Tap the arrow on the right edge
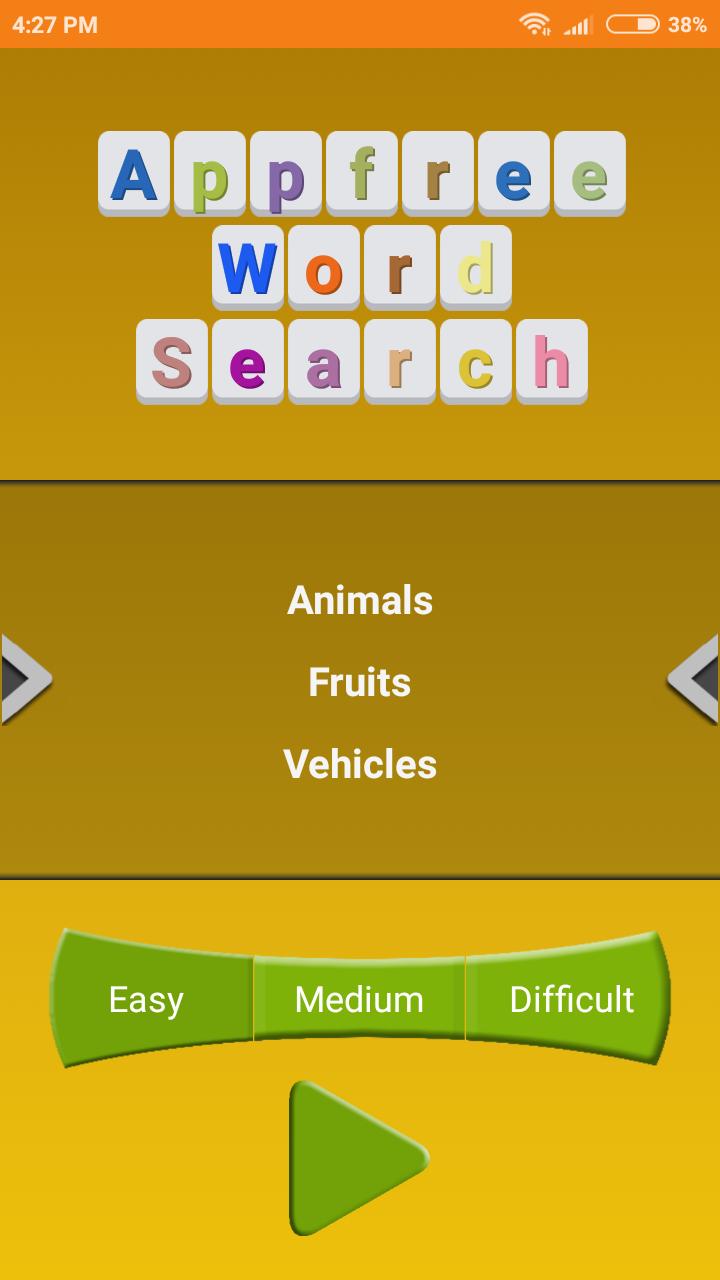 [x=695, y=679]
